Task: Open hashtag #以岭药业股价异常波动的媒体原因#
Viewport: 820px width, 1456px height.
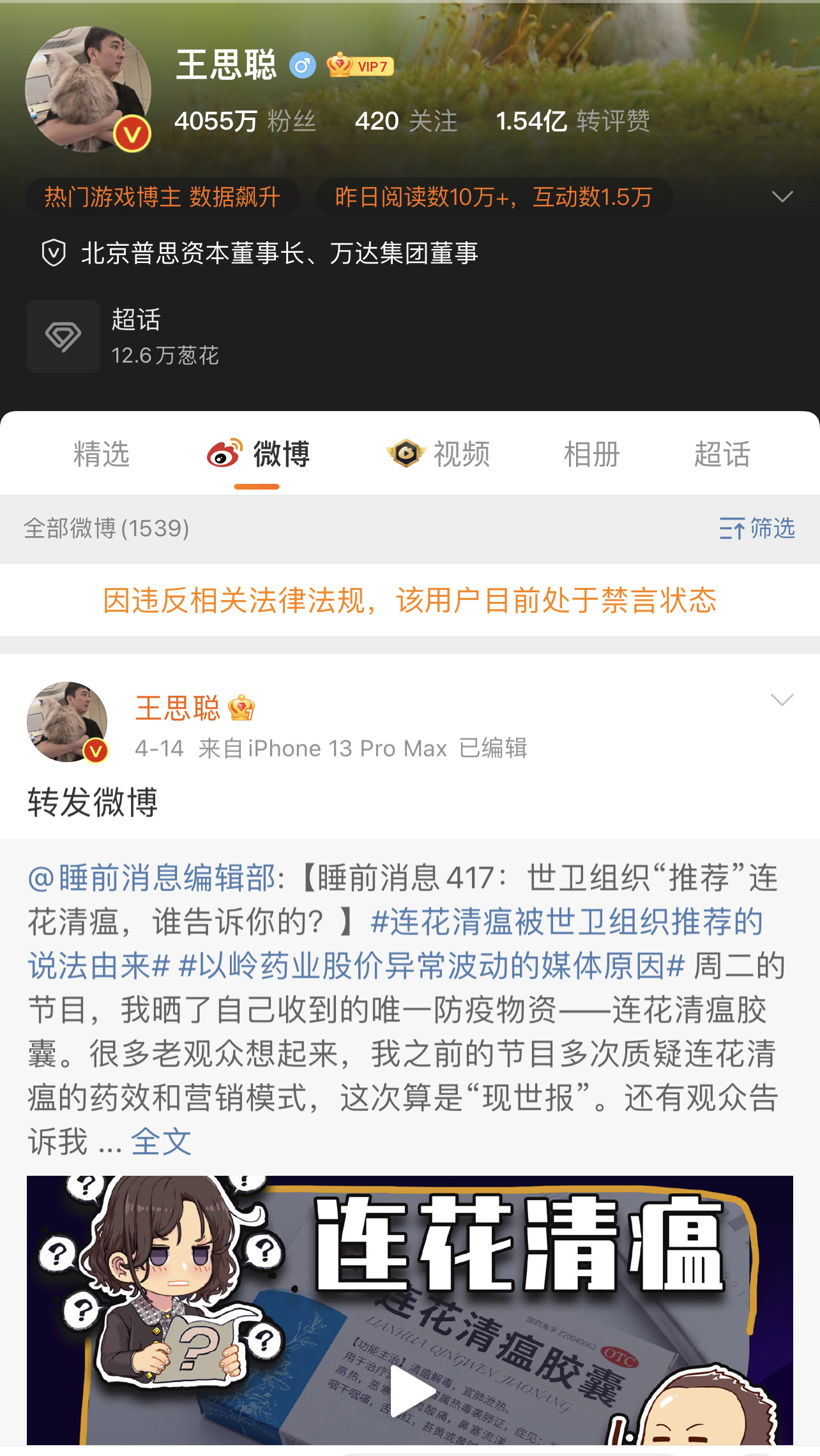Action: point(432,966)
